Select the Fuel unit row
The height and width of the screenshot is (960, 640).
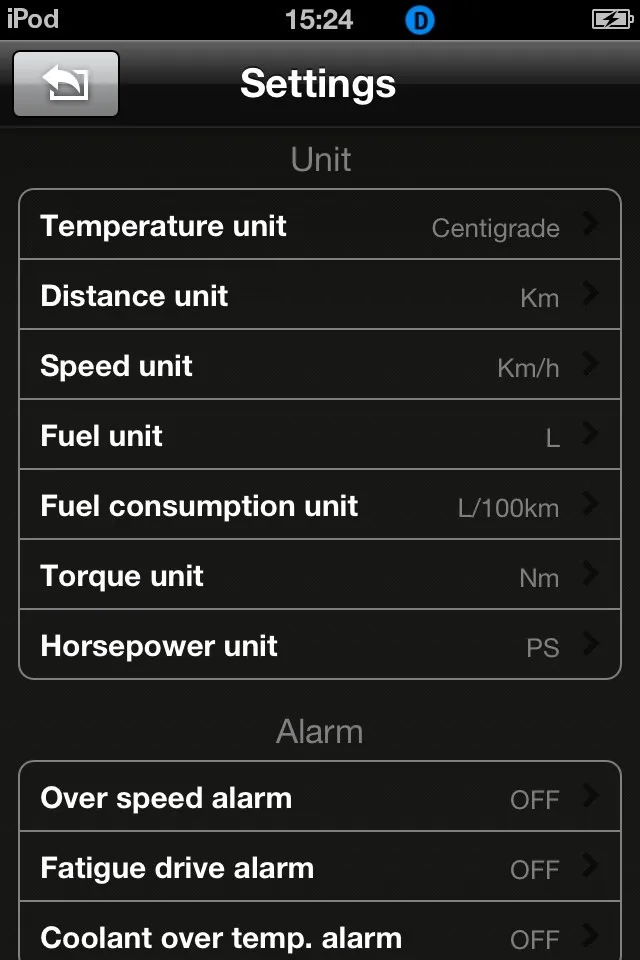coord(320,434)
